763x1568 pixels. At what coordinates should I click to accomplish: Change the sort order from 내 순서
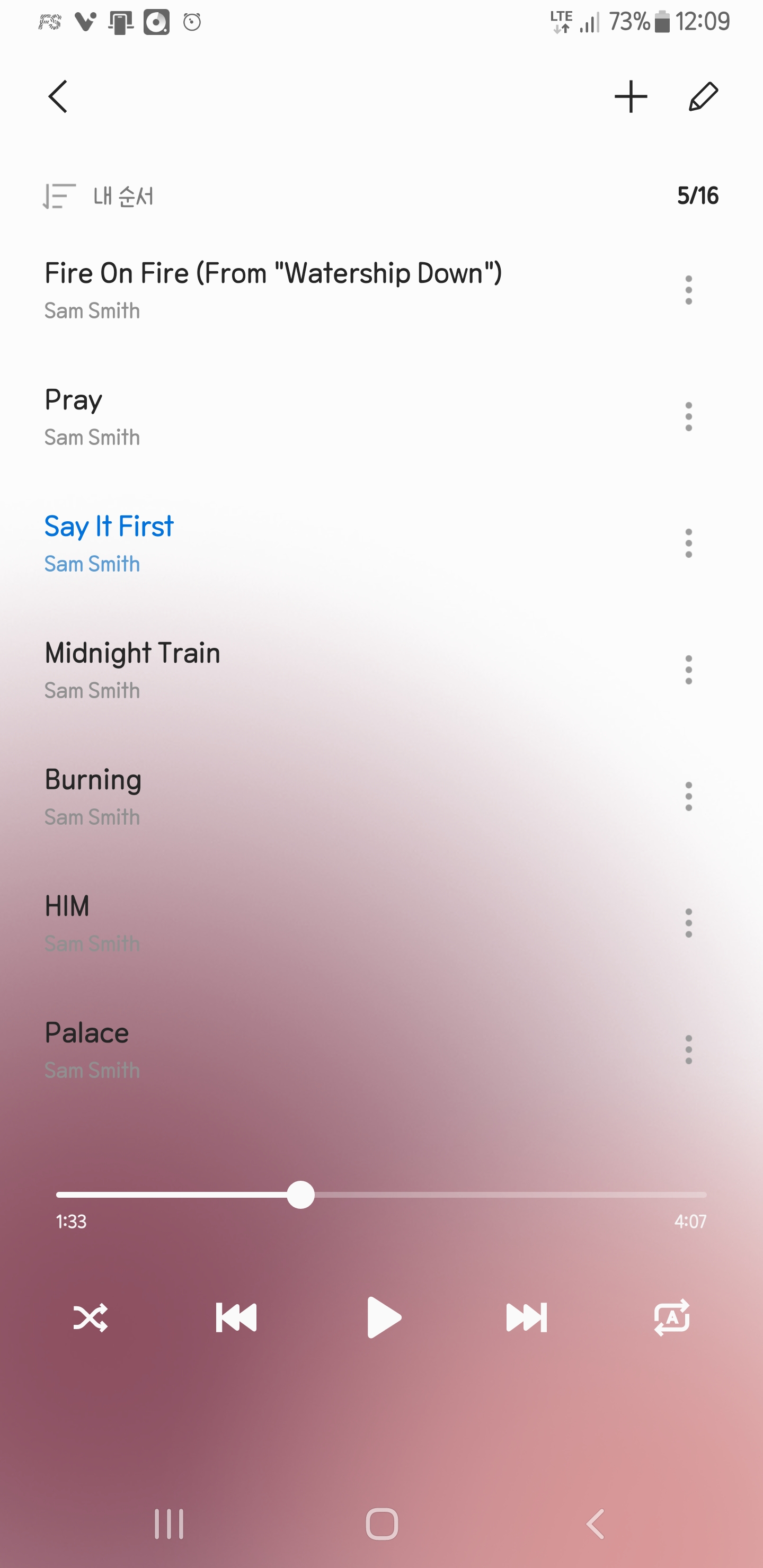(x=99, y=196)
